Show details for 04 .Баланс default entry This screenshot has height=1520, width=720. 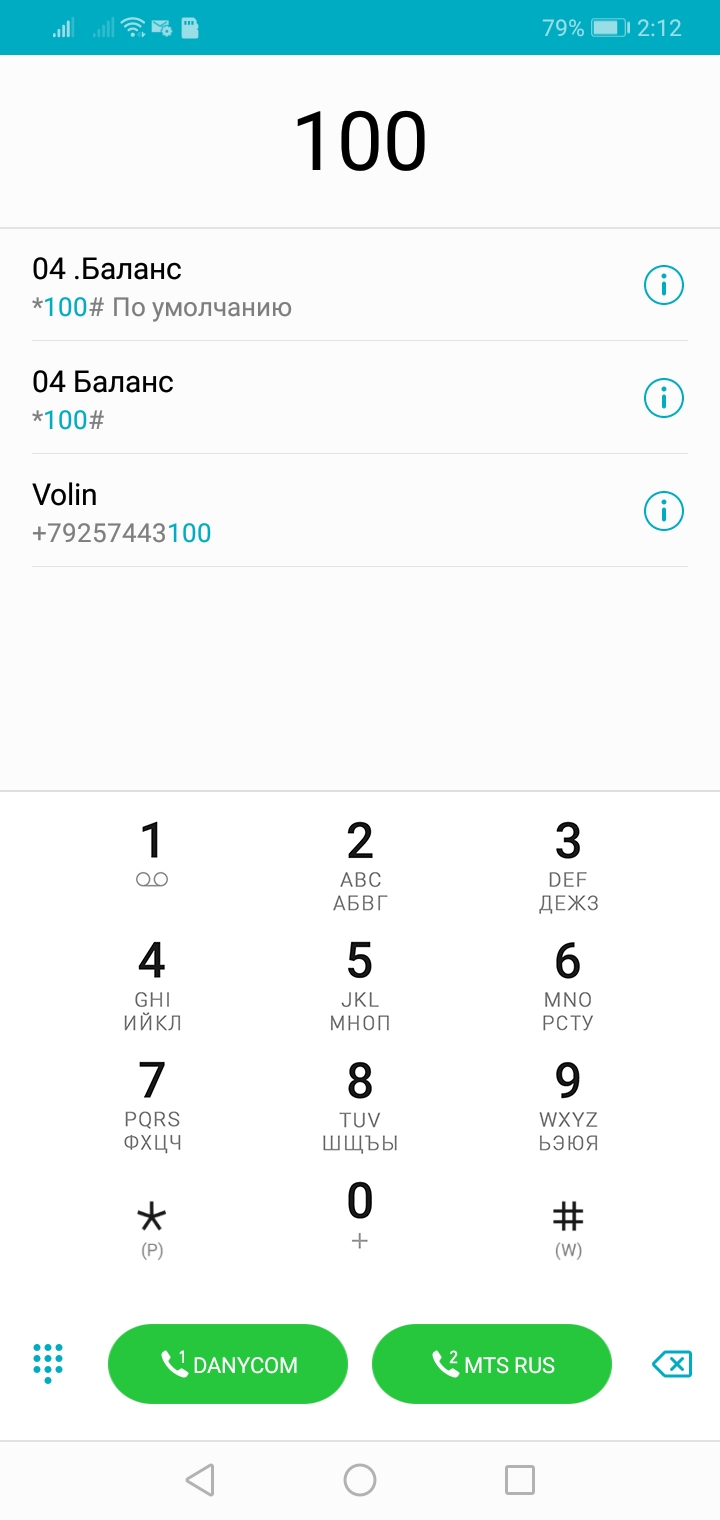pos(663,286)
